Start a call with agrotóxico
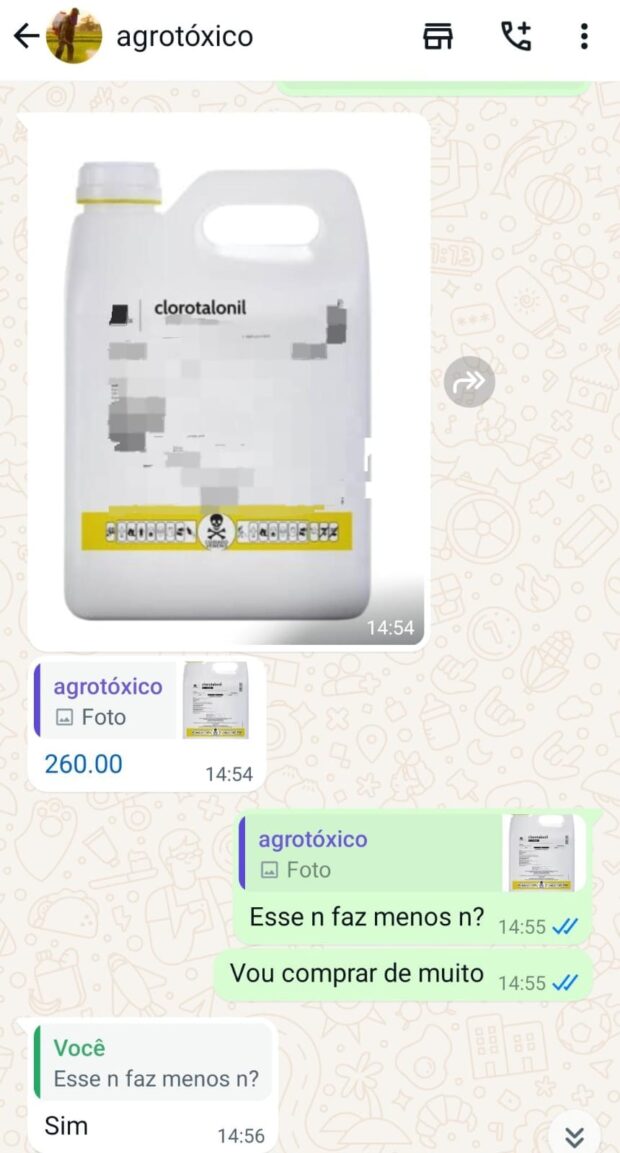620x1153 pixels. coord(516,37)
